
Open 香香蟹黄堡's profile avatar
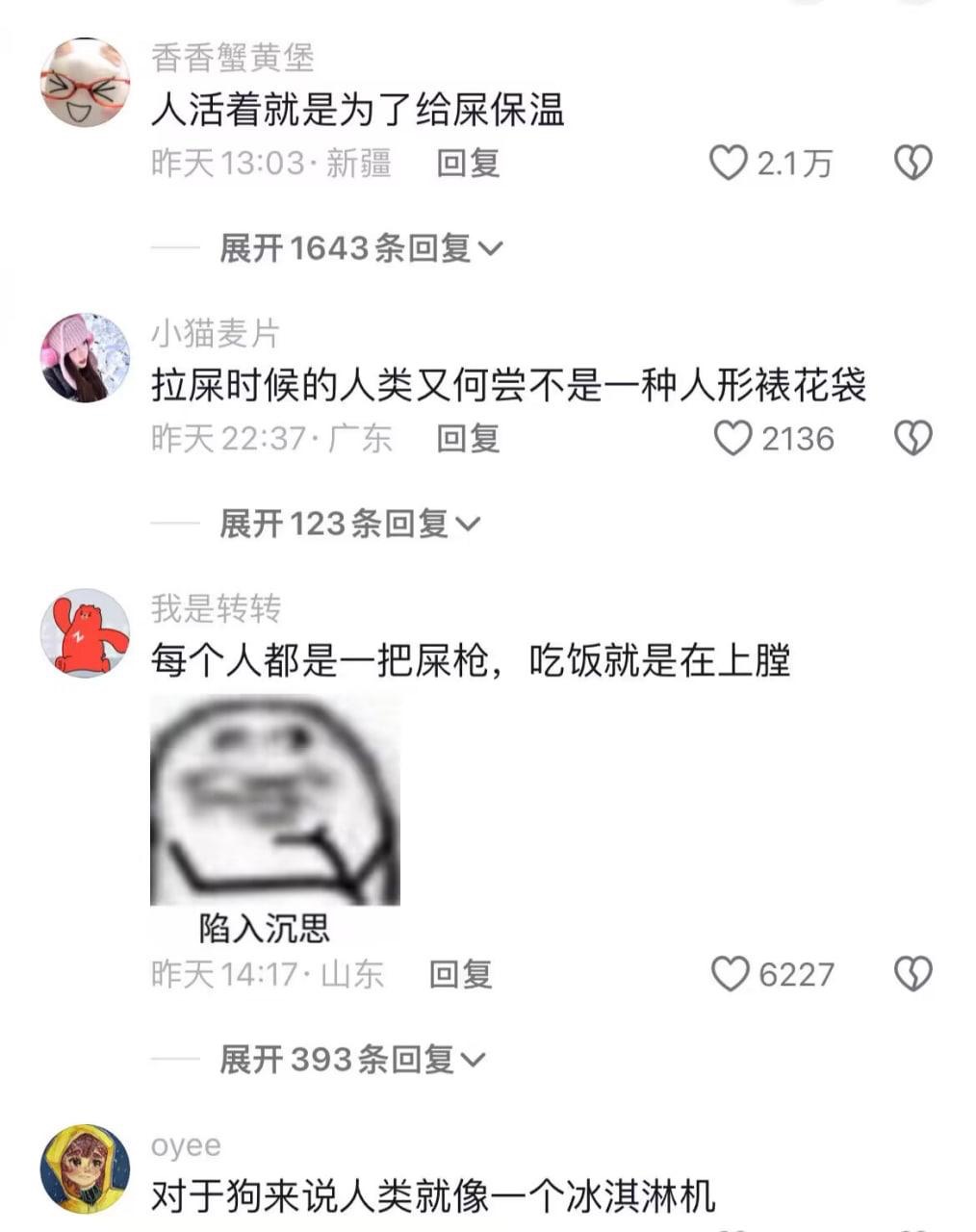click(x=85, y=83)
